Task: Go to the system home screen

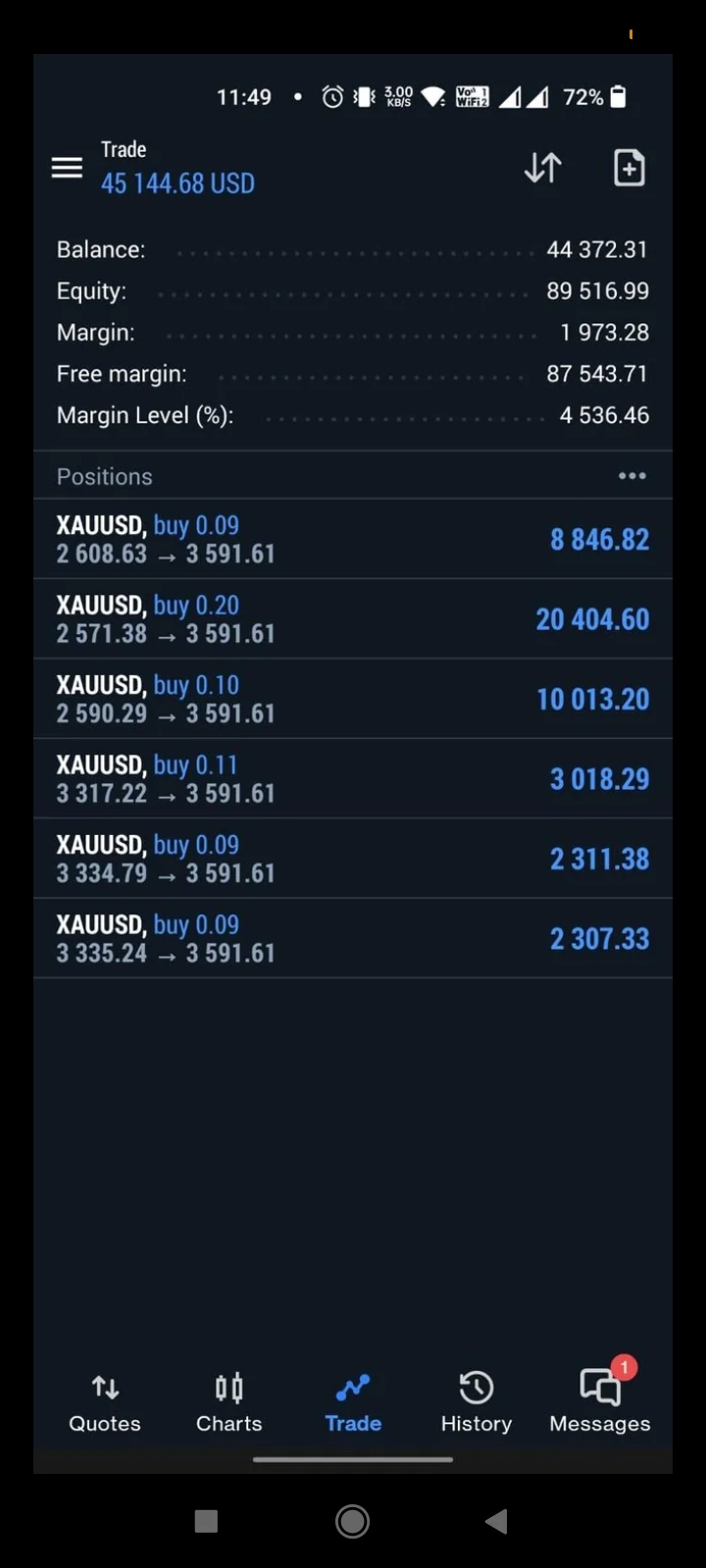Action: 352,1521
